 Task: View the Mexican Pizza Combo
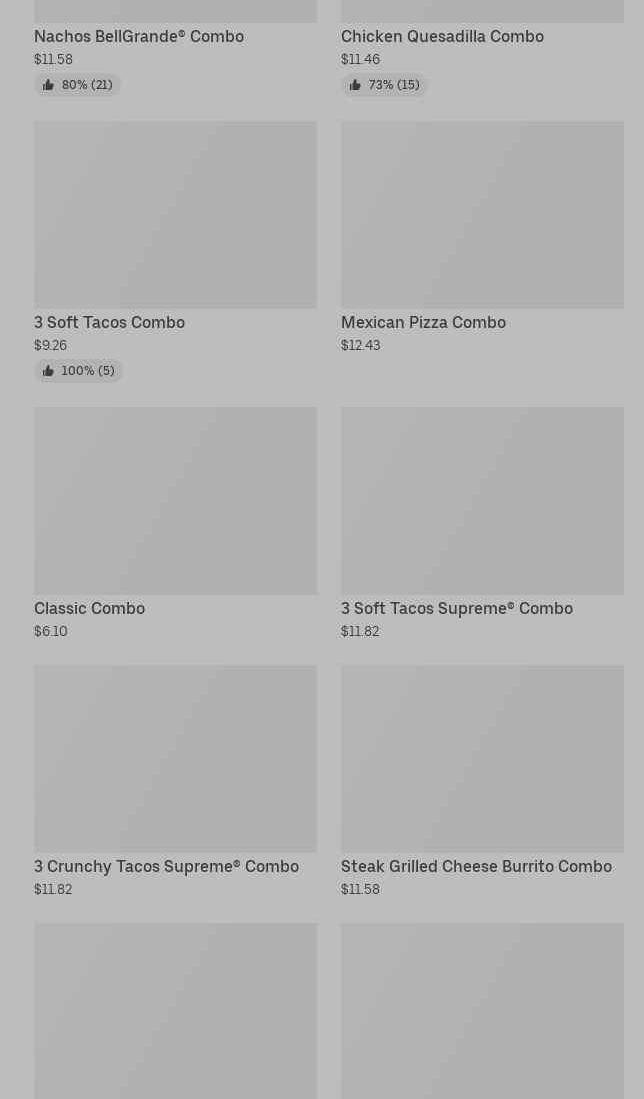[x=482, y=238]
